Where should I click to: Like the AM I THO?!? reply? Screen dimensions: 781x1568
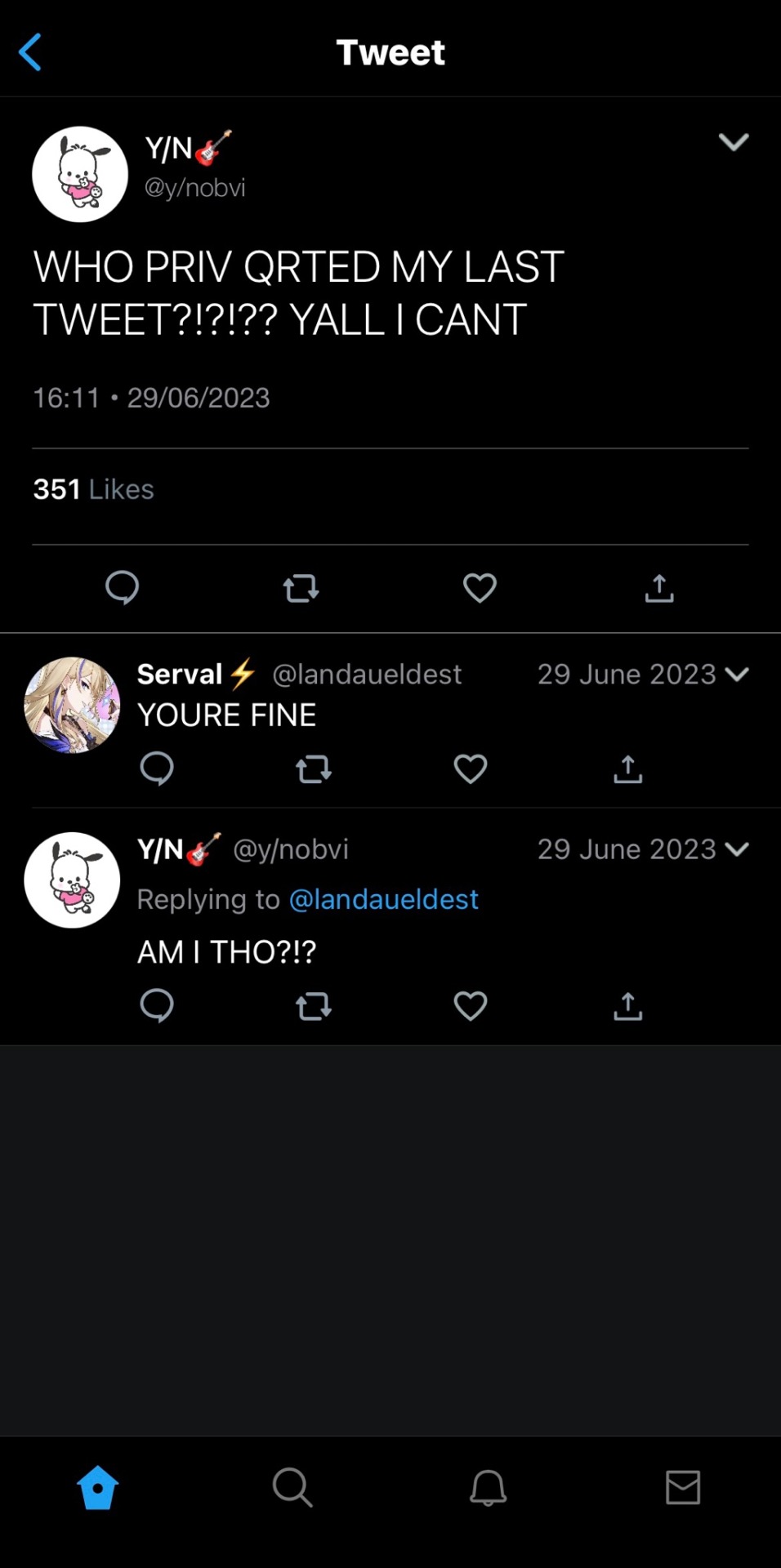tap(471, 1006)
